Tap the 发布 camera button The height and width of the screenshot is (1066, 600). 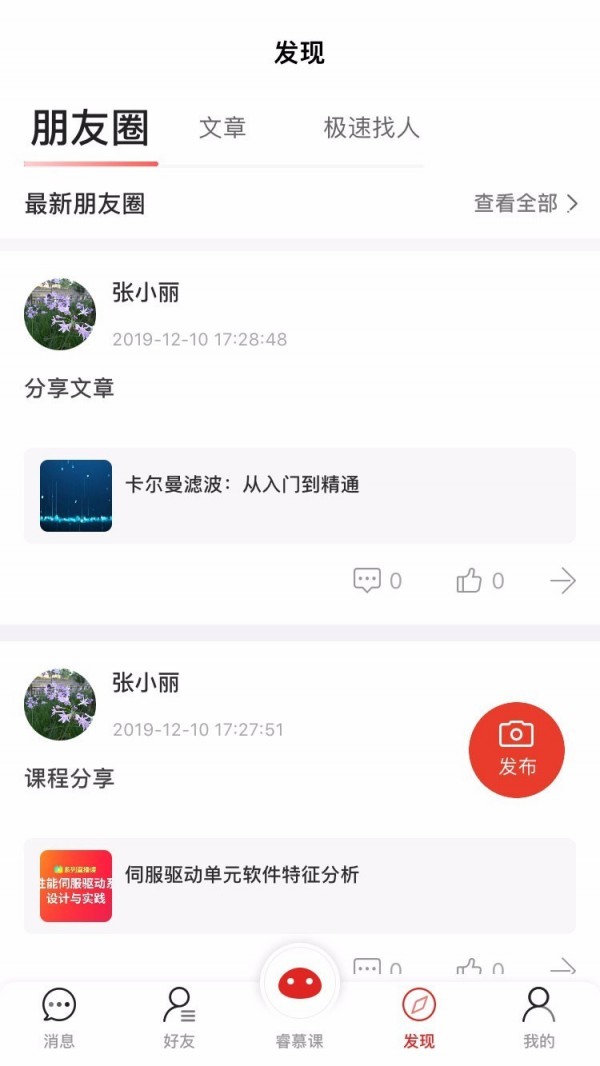point(517,750)
